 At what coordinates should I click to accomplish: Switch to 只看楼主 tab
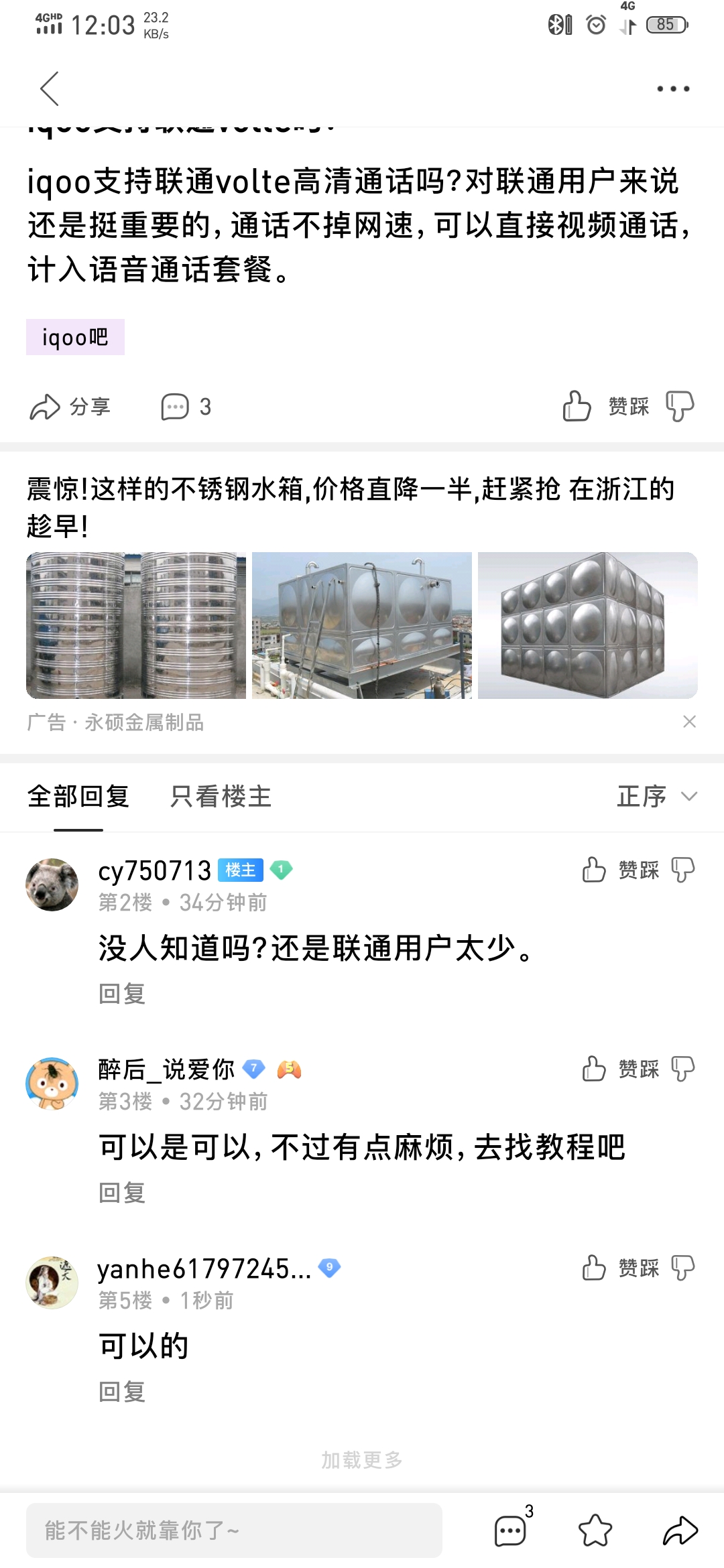click(x=221, y=797)
